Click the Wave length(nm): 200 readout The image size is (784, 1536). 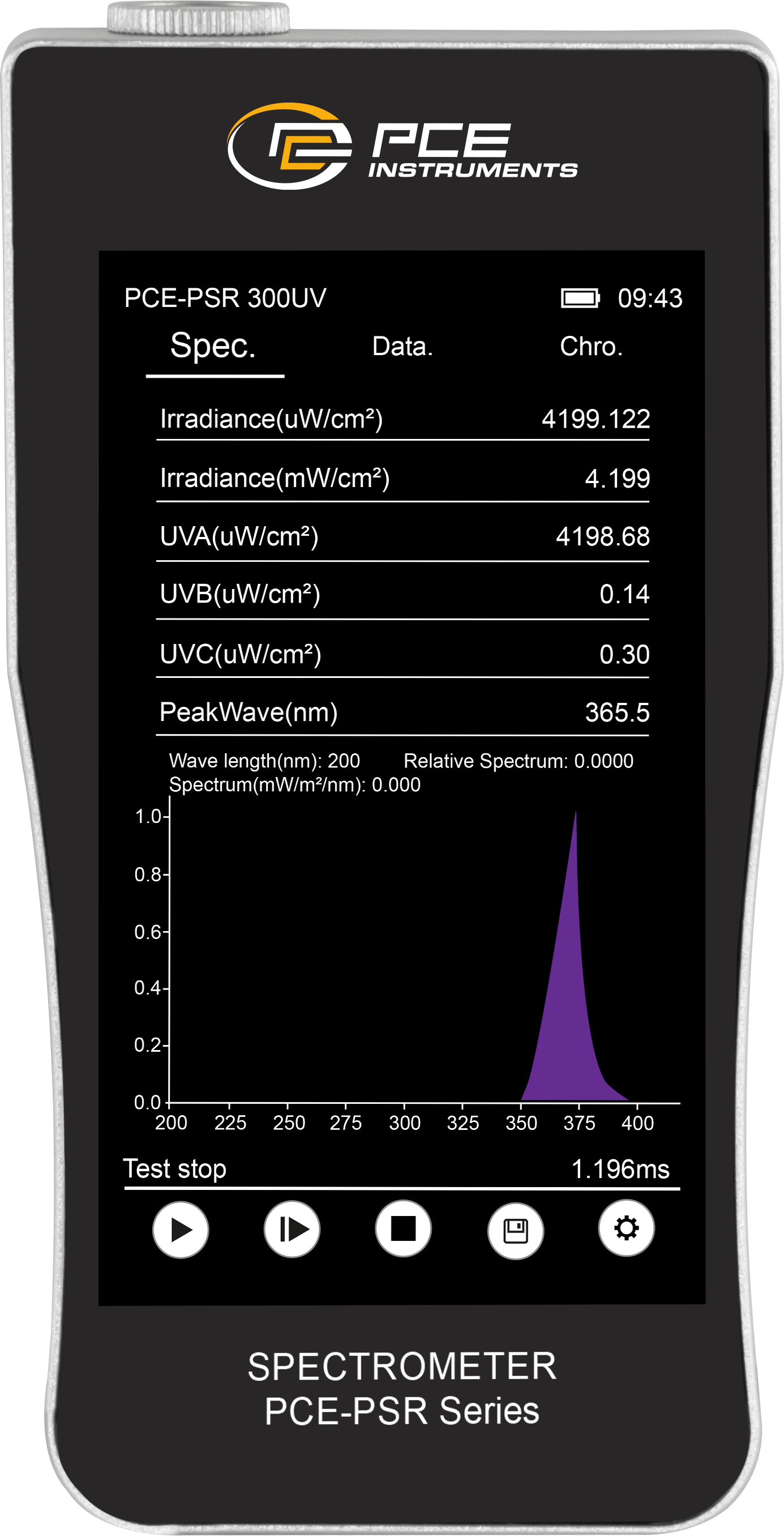(x=264, y=761)
